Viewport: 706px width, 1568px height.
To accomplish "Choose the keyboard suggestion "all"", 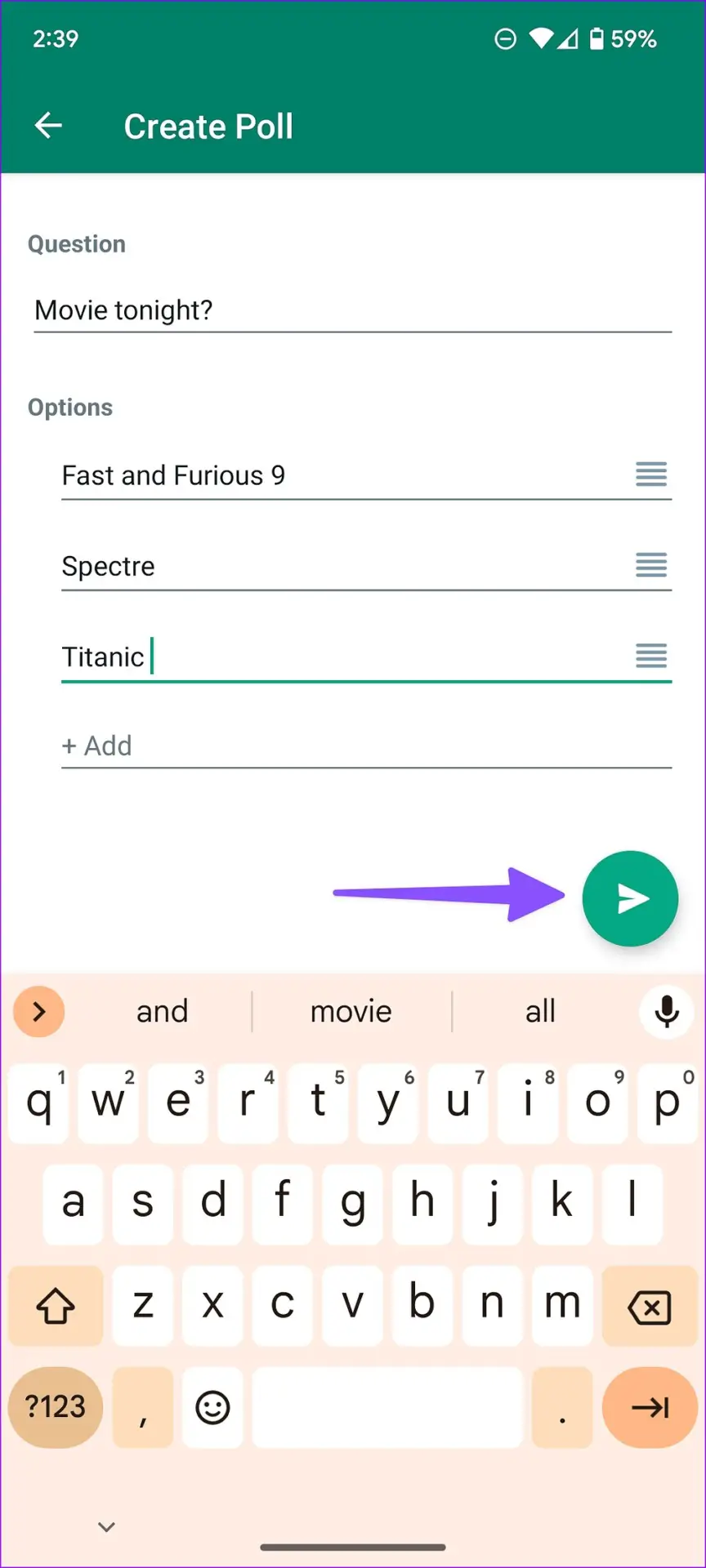I will (x=540, y=1012).
